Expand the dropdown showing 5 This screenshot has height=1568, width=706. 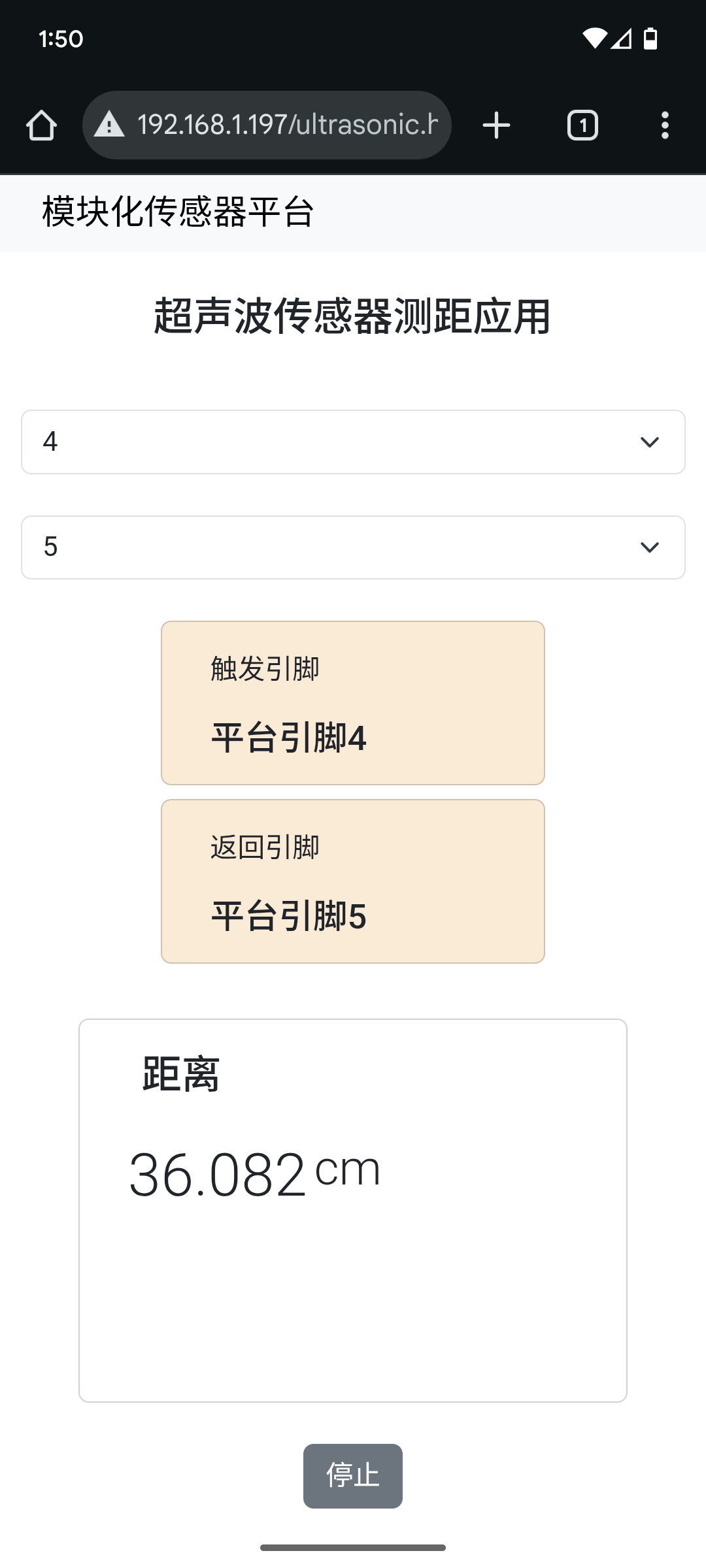[x=353, y=547]
